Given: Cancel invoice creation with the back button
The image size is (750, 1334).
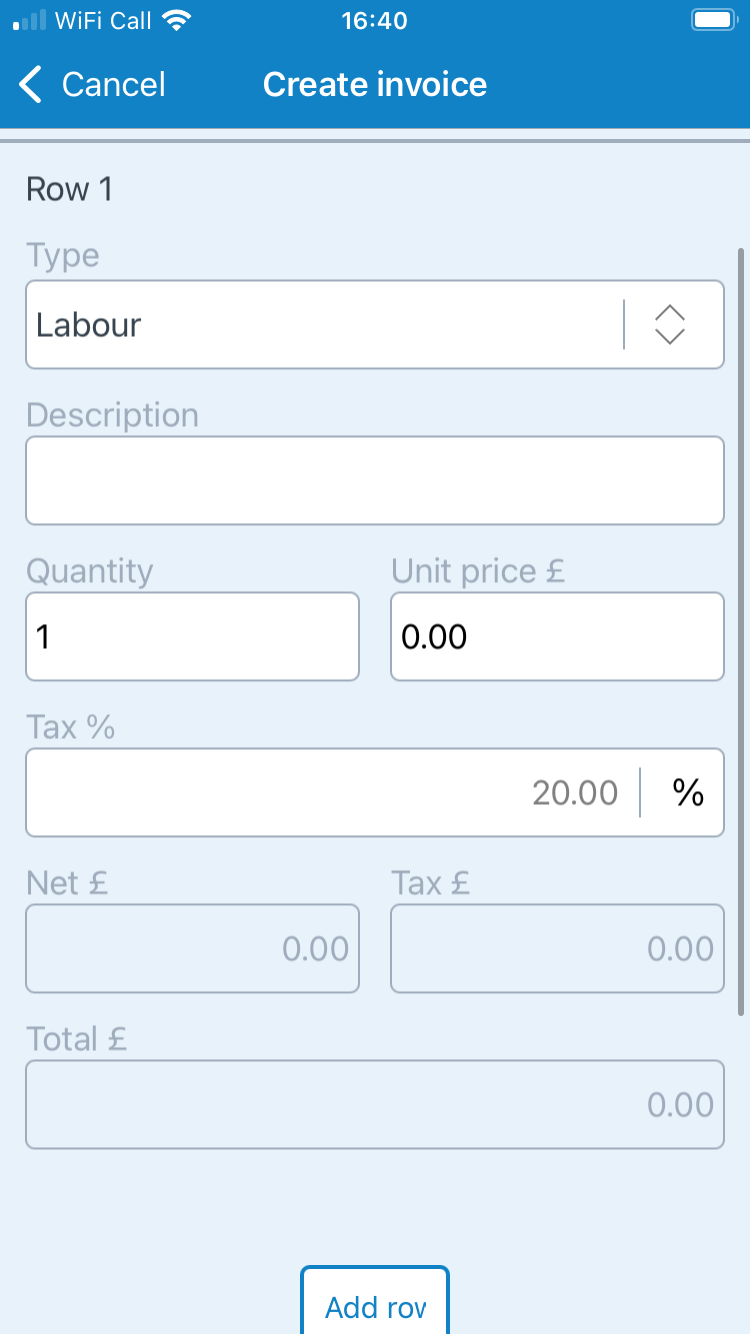Looking at the screenshot, I should point(92,85).
